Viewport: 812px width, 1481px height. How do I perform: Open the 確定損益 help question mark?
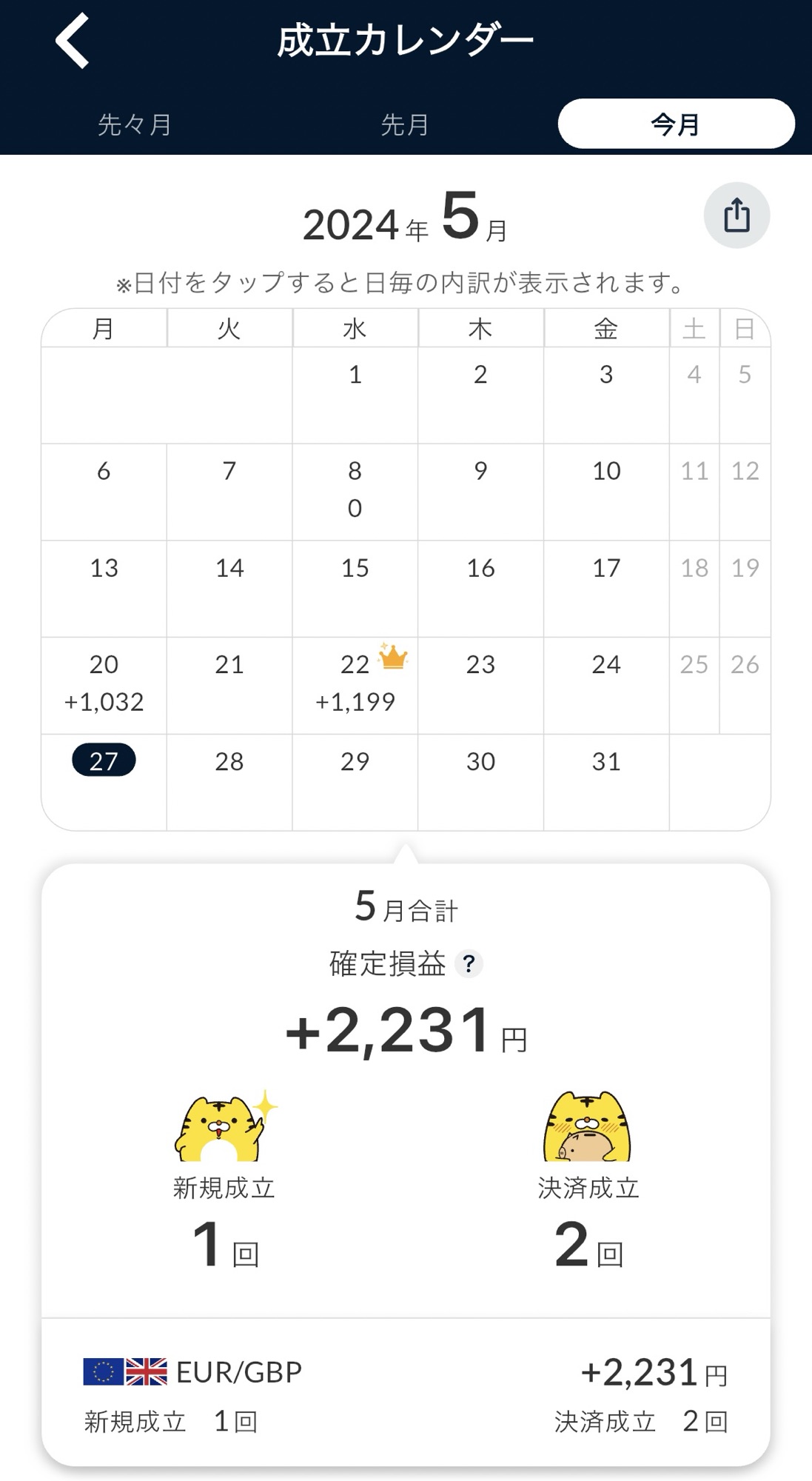point(469,964)
